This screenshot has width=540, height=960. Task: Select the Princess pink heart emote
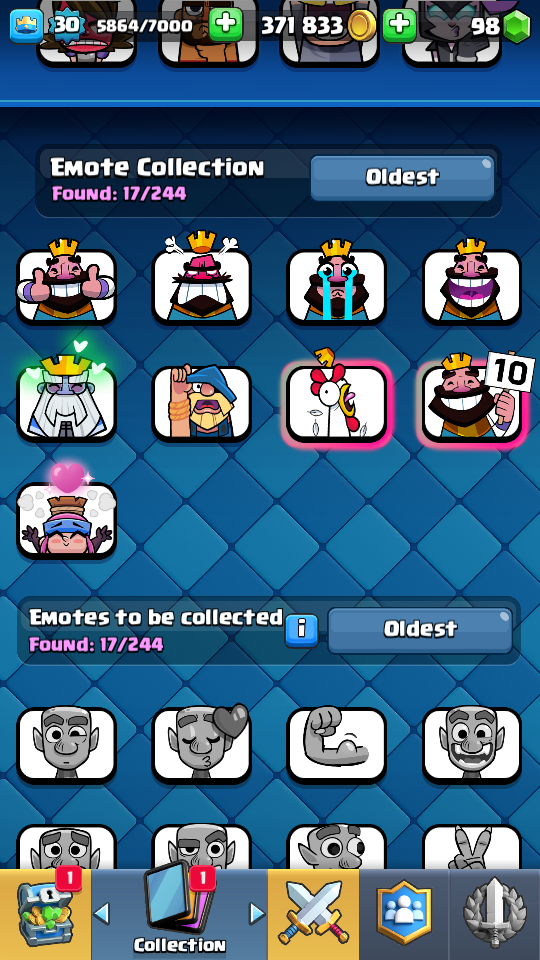pos(66,514)
